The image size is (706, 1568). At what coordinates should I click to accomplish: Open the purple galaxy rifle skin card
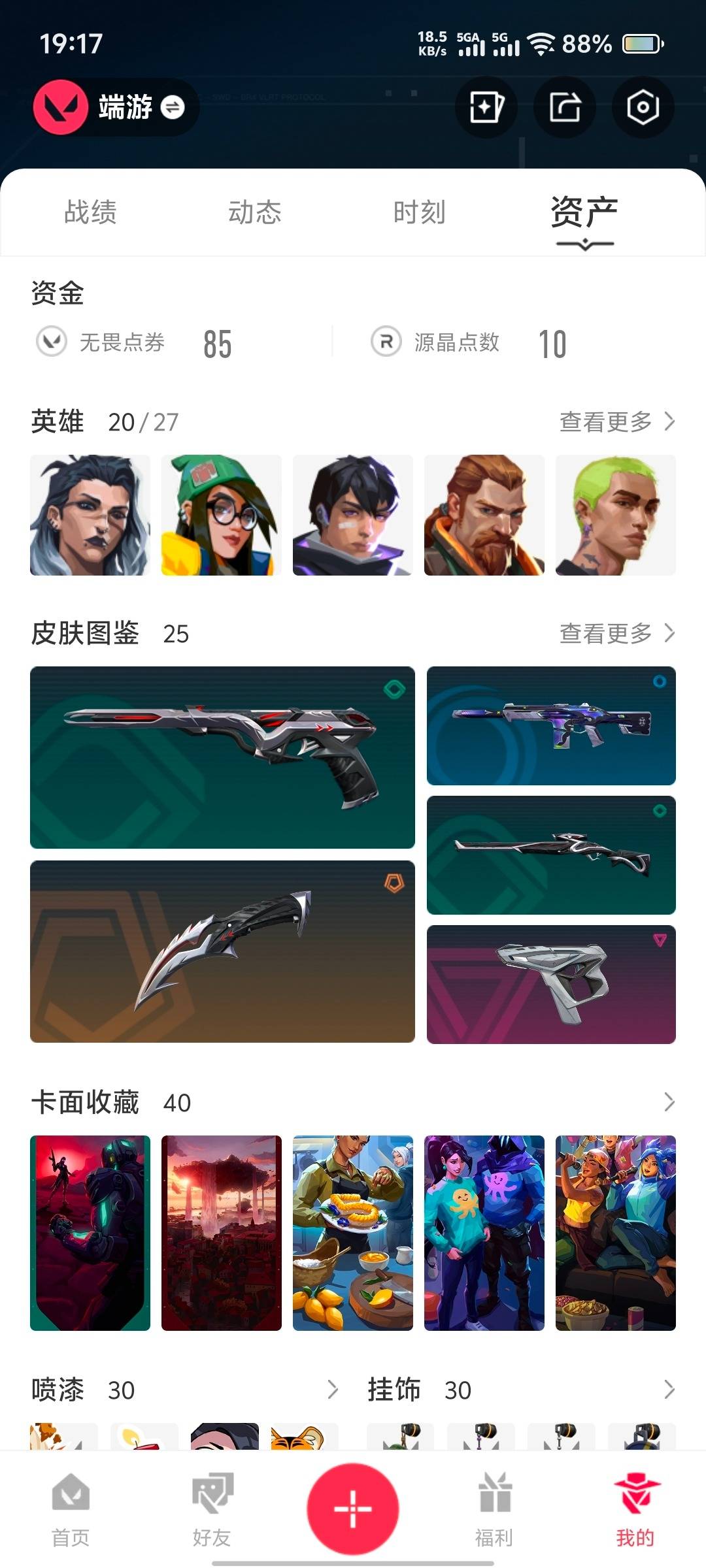pyautogui.click(x=551, y=726)
